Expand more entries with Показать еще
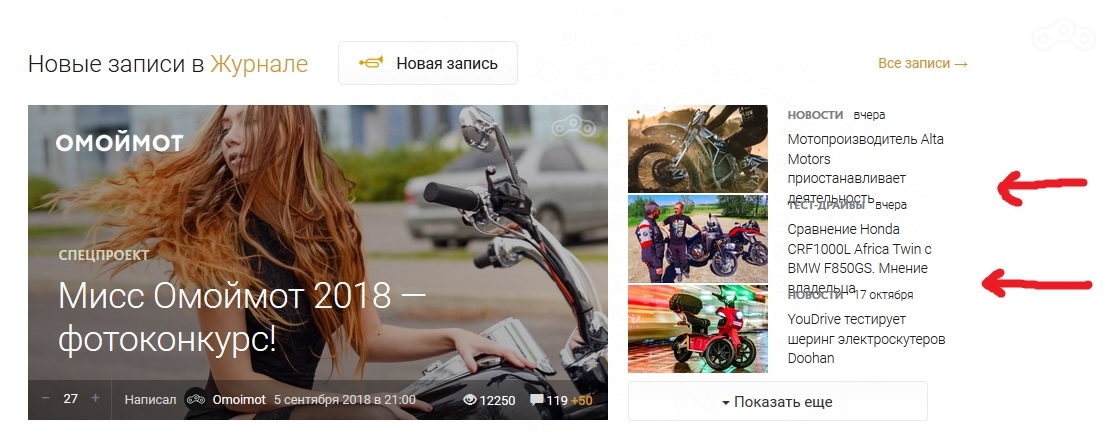1117x436 pixels. click(777, 402)
